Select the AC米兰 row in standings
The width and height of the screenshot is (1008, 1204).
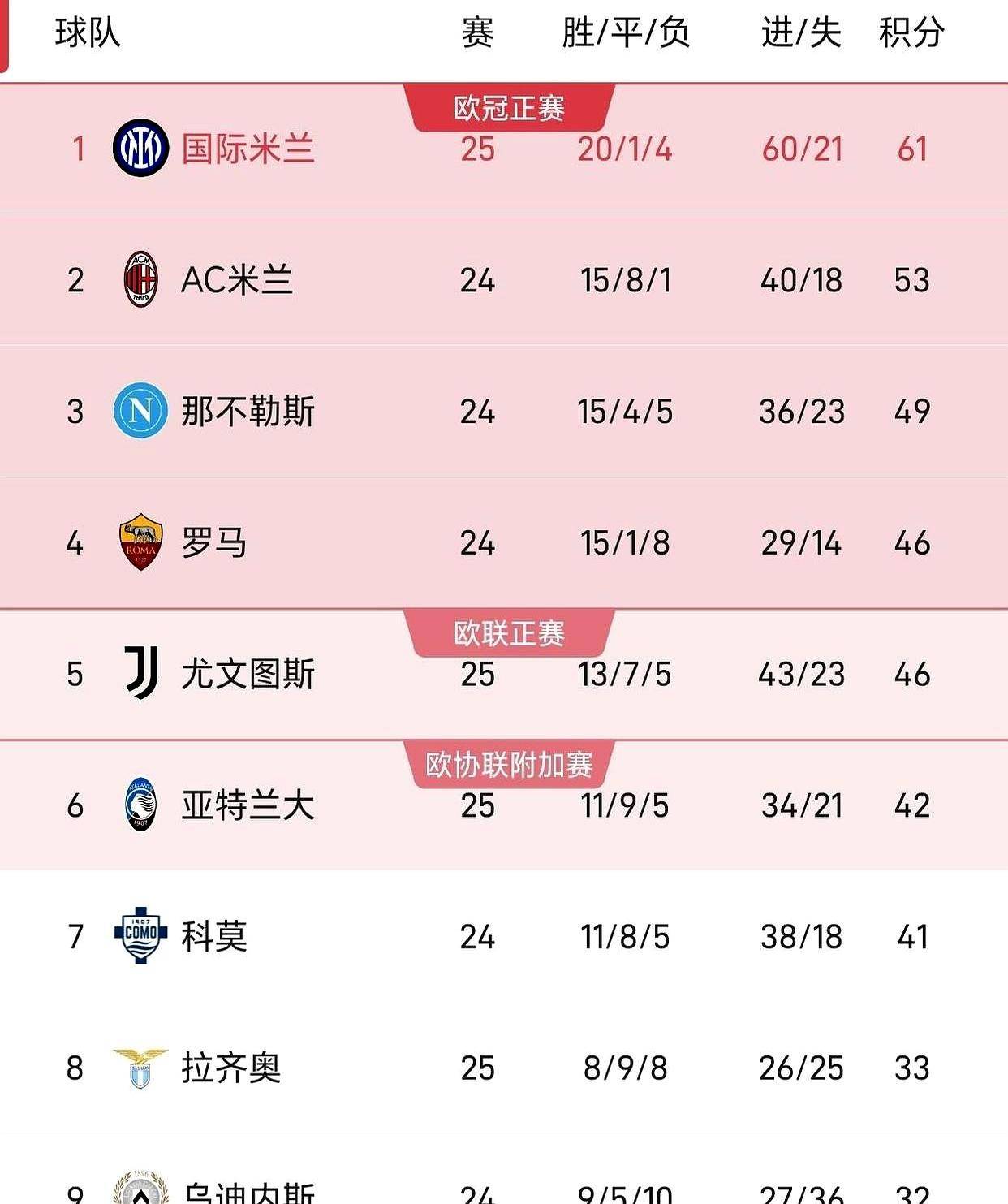click(236, 281)
